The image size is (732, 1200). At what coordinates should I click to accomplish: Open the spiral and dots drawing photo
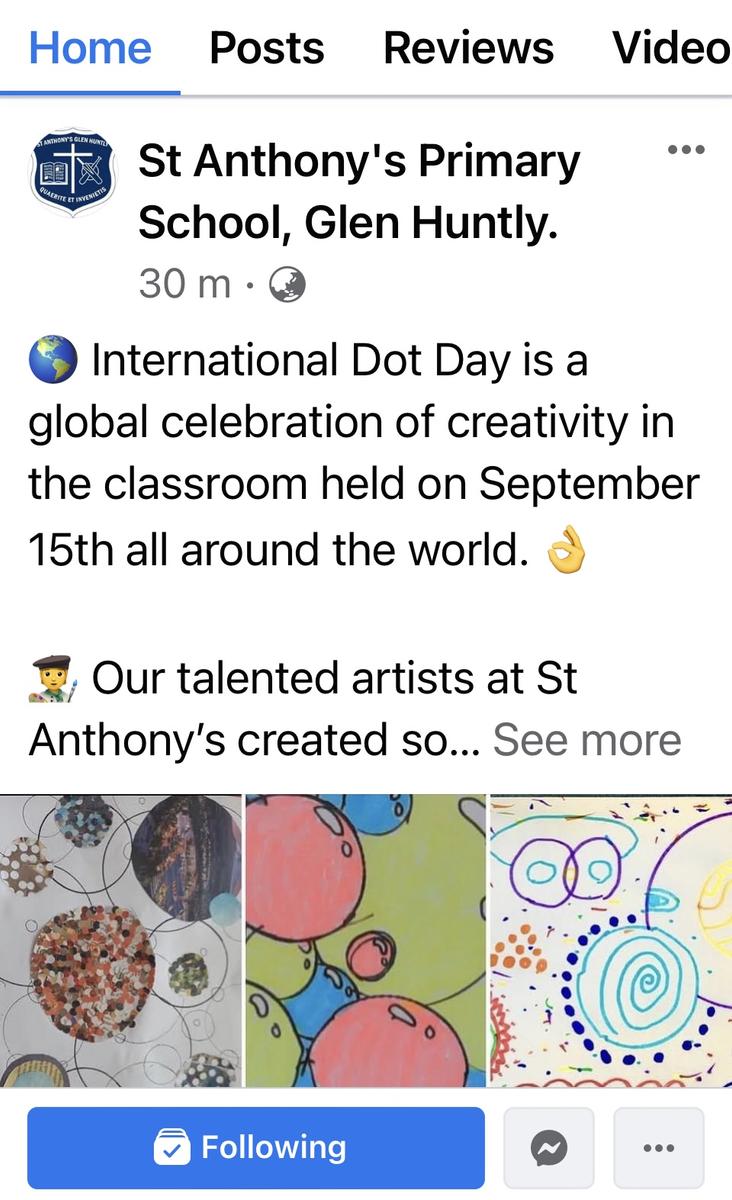(x=611, y=940)
